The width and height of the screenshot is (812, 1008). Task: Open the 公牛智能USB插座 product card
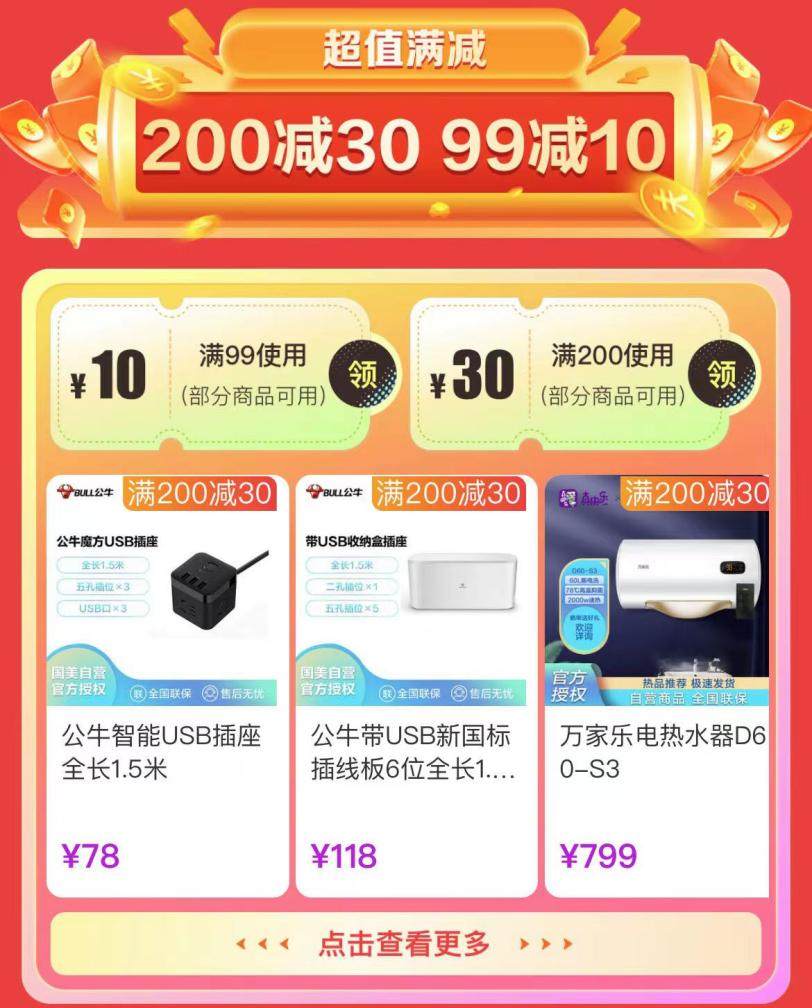point(167,685)
